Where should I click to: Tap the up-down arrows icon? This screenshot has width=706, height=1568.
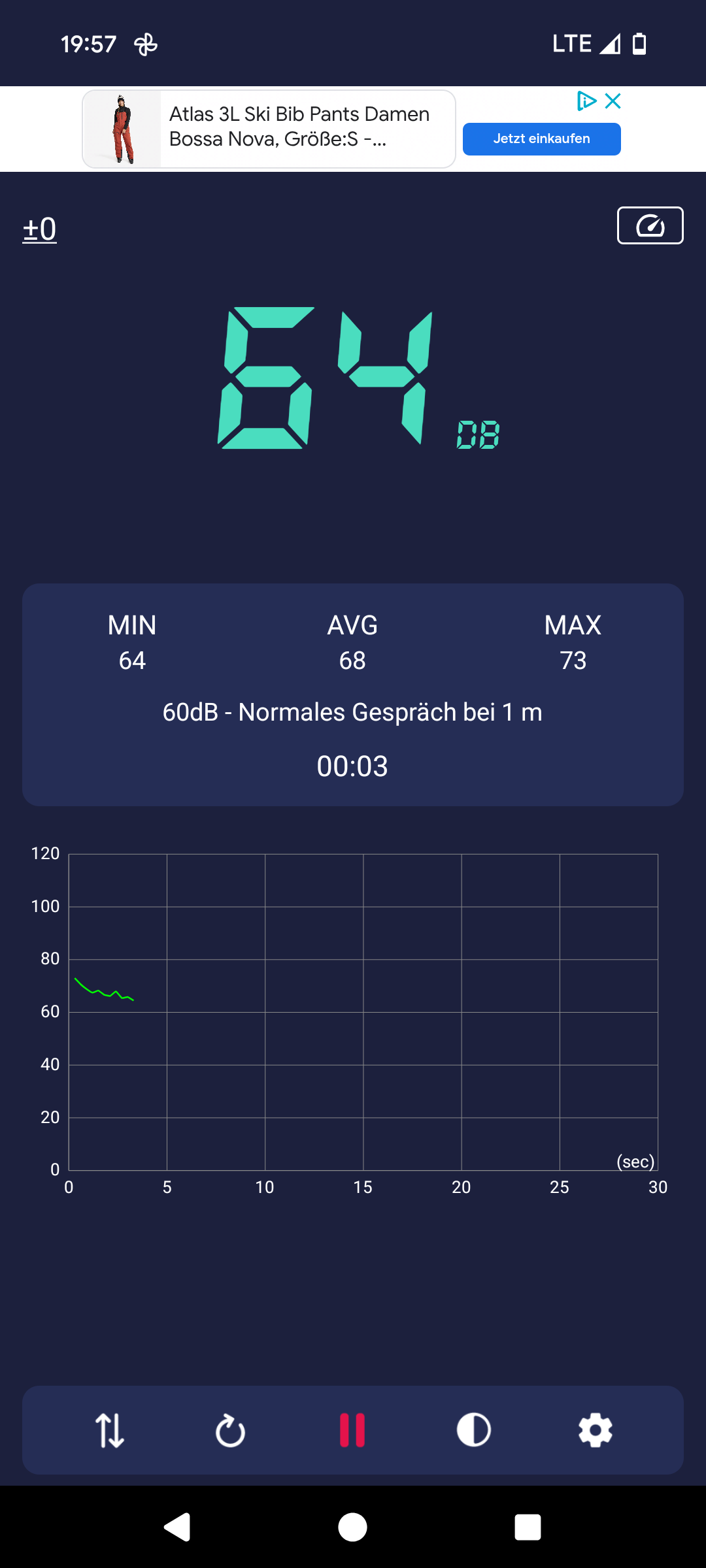coord(110,1430)
